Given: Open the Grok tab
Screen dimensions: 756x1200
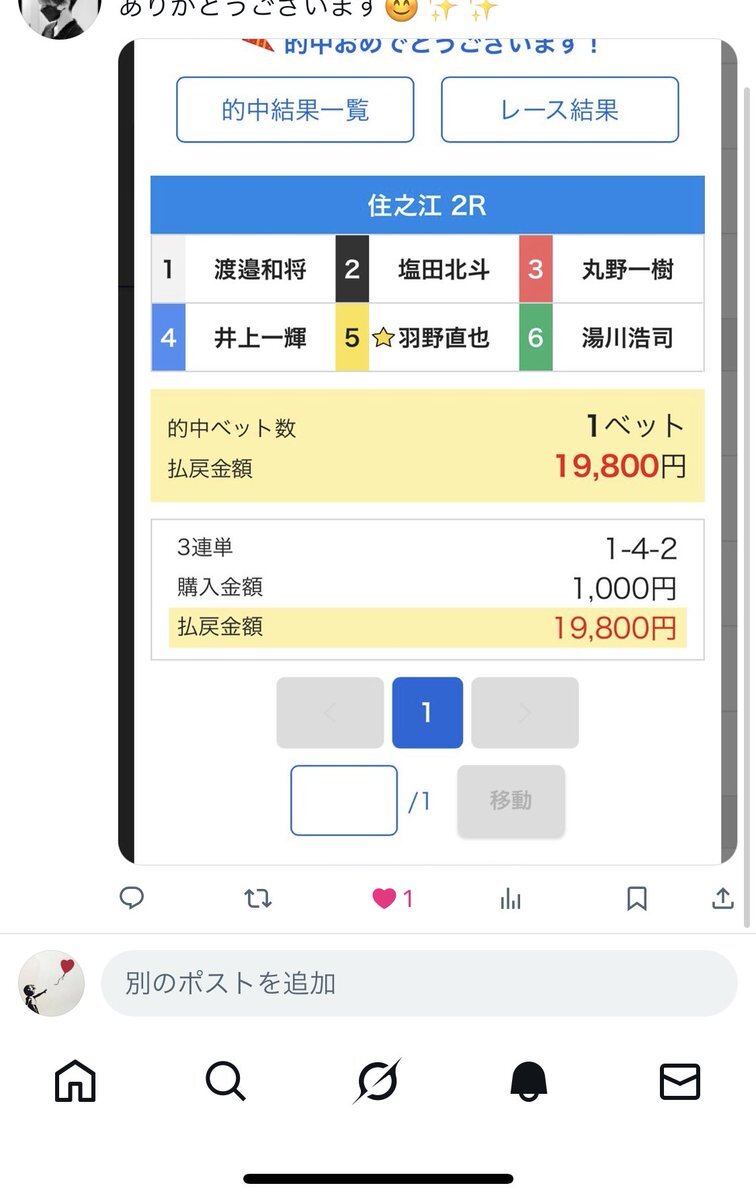Looking at the screenshot, I should click(x=377, y=1081).
